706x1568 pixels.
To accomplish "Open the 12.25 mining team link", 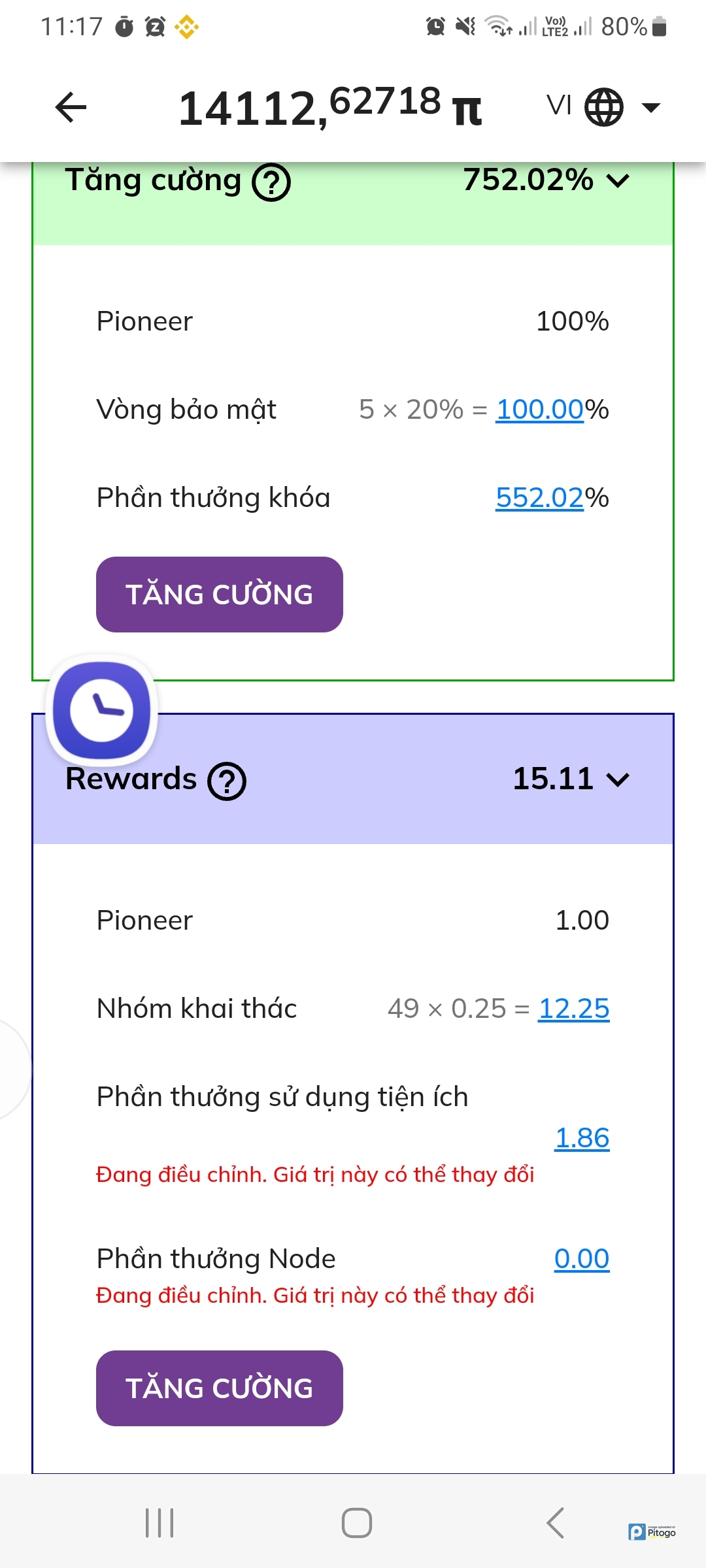I will coord(573,1009).
